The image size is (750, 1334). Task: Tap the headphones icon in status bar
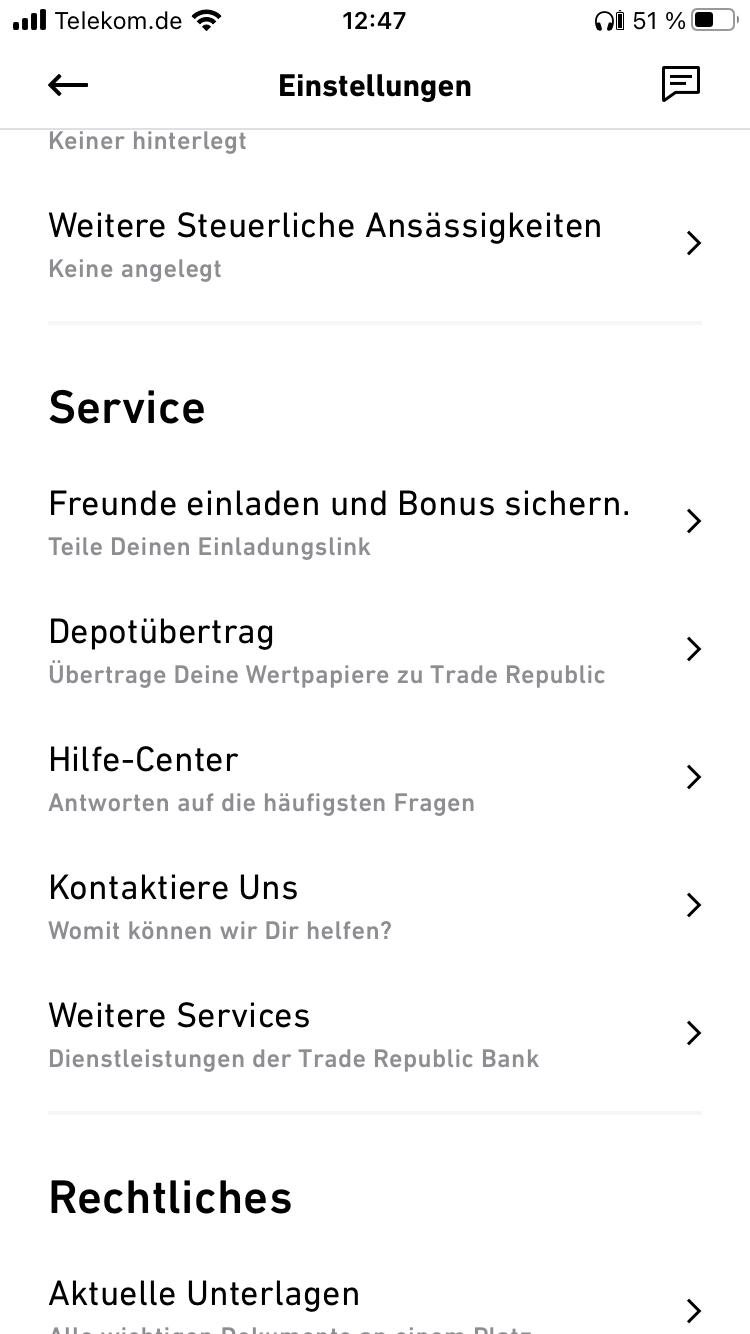(x=605, y=20)
